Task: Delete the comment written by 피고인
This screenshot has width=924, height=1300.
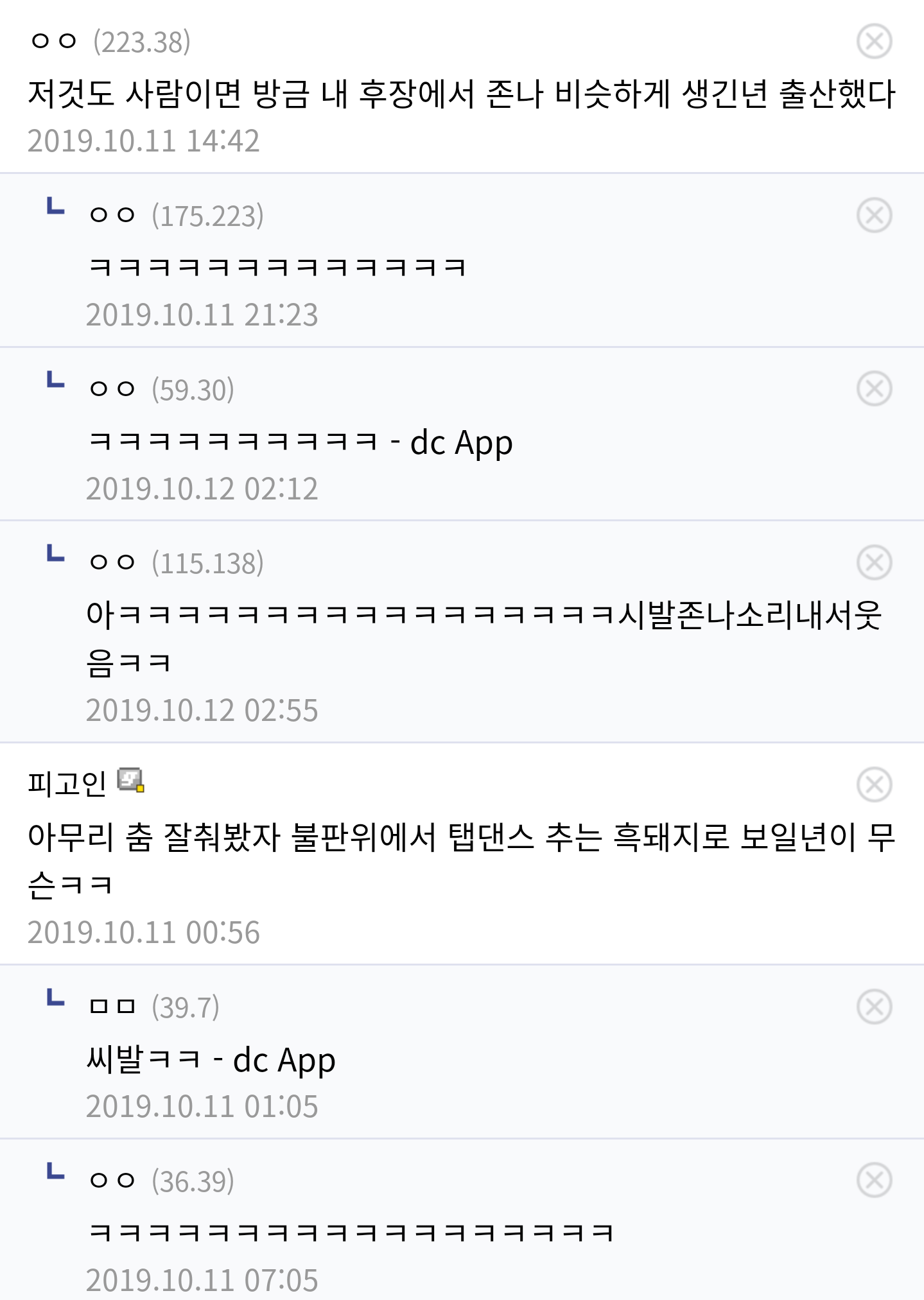Action: coord(874,784)
